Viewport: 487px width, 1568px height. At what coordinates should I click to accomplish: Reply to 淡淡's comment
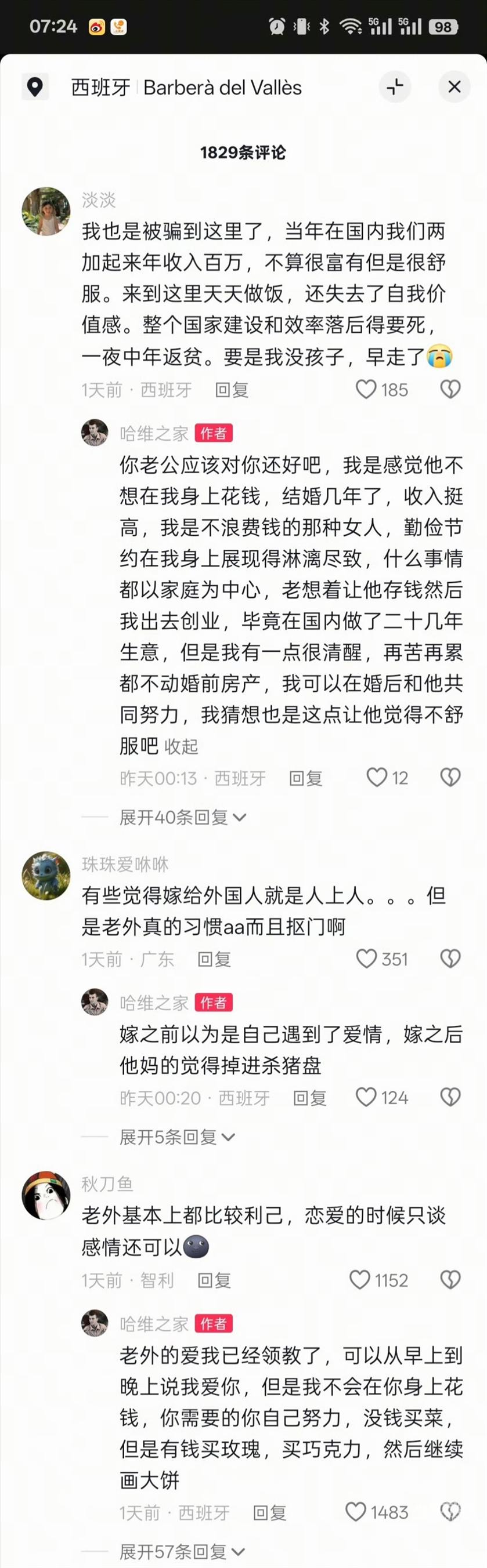click(232, 390)
